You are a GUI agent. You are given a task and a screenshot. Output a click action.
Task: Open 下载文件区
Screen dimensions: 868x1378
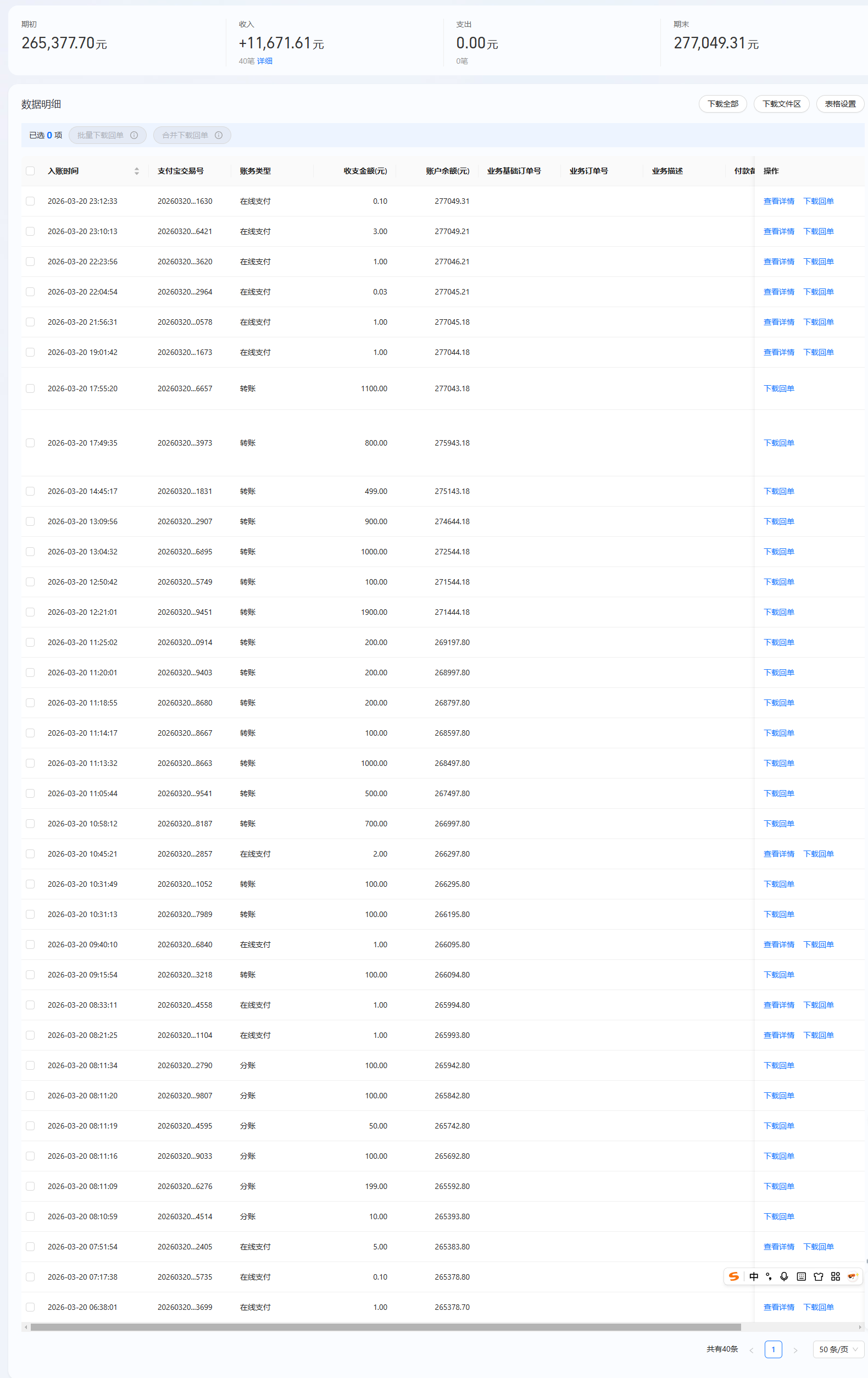781,104
